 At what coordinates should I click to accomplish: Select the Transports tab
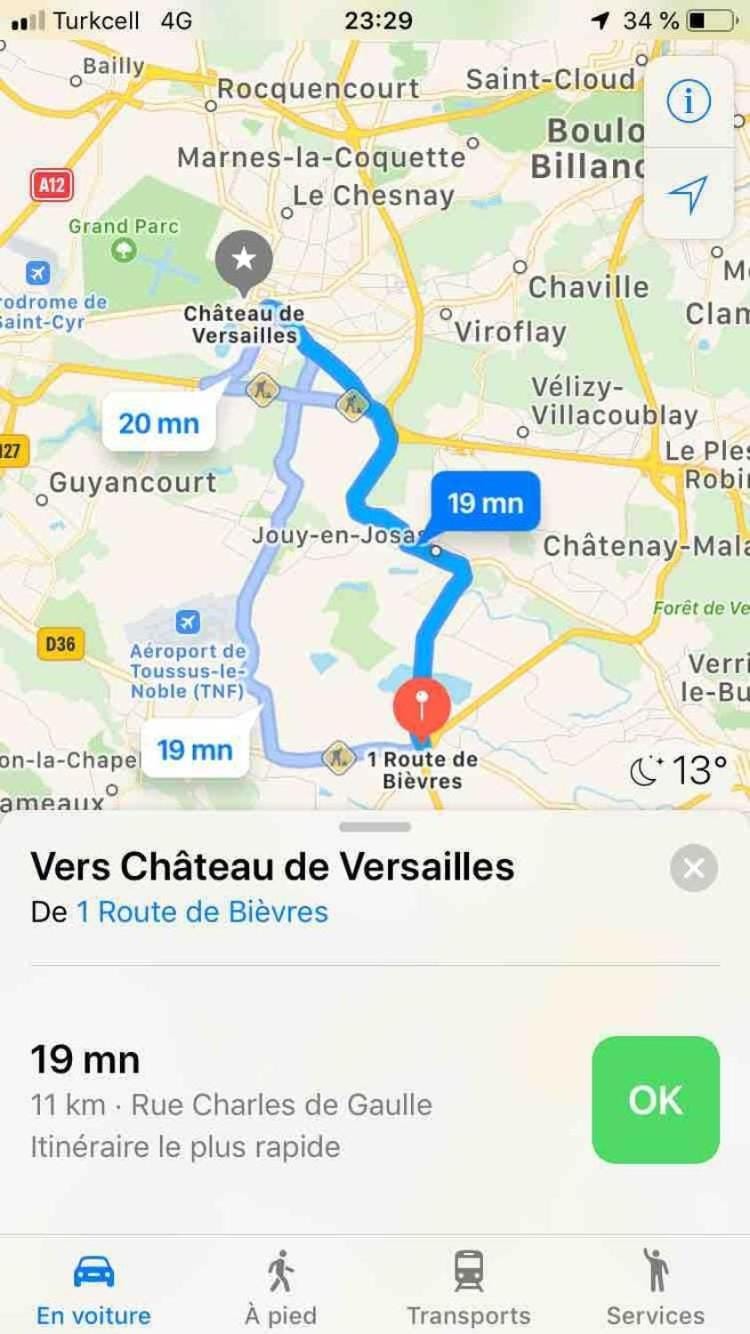tap(468, 1289)
